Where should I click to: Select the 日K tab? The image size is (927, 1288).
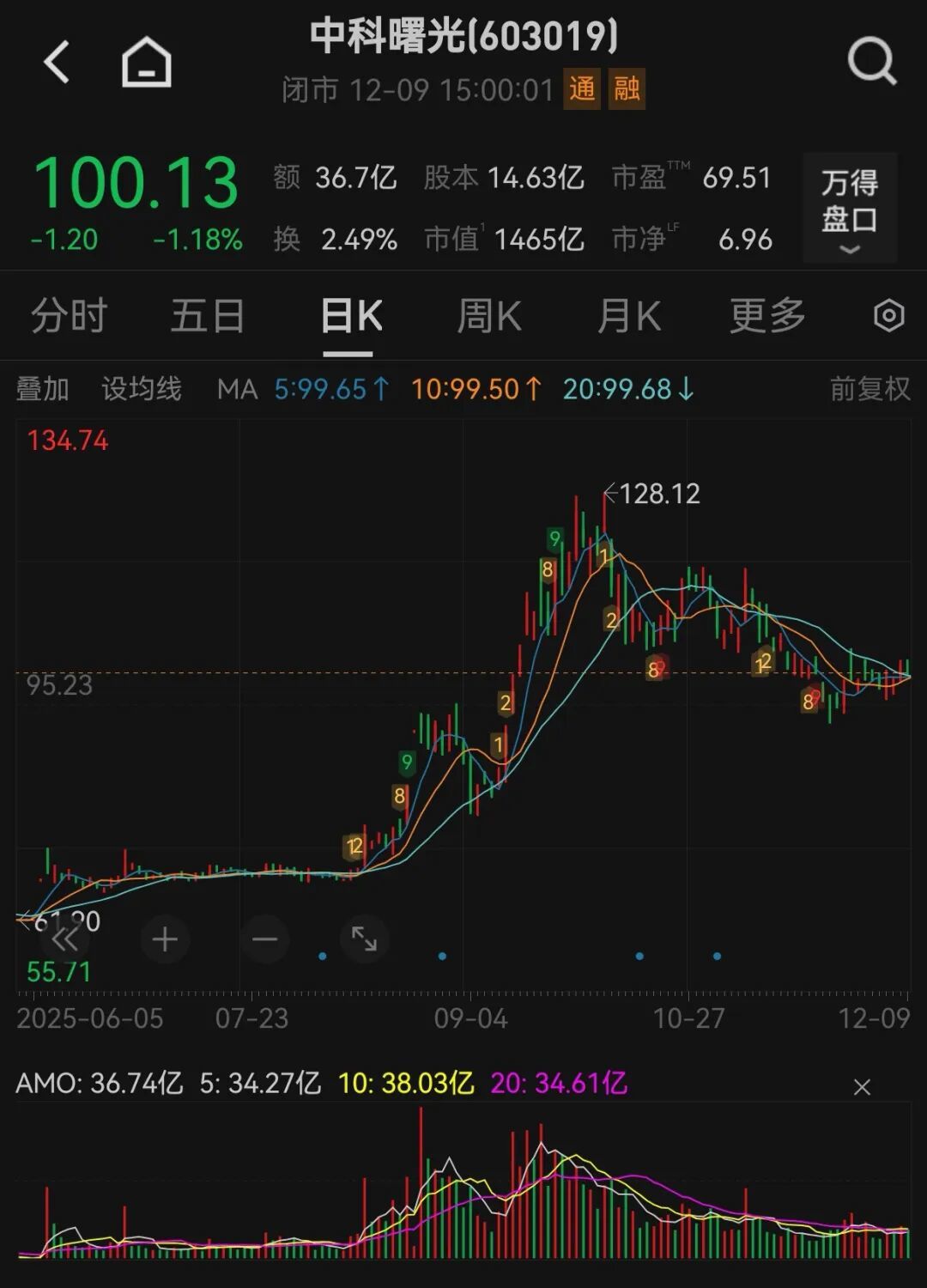point(350,316)
